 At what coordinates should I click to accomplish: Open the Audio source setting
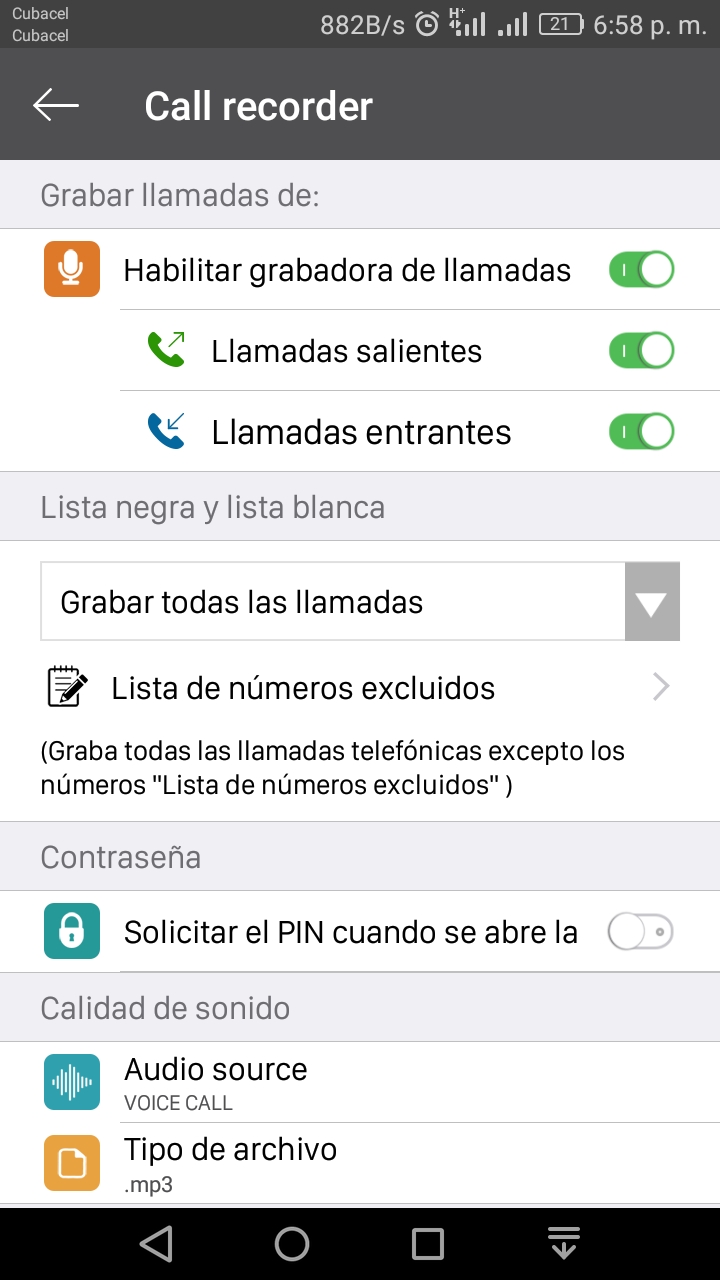pos(360,1083)
